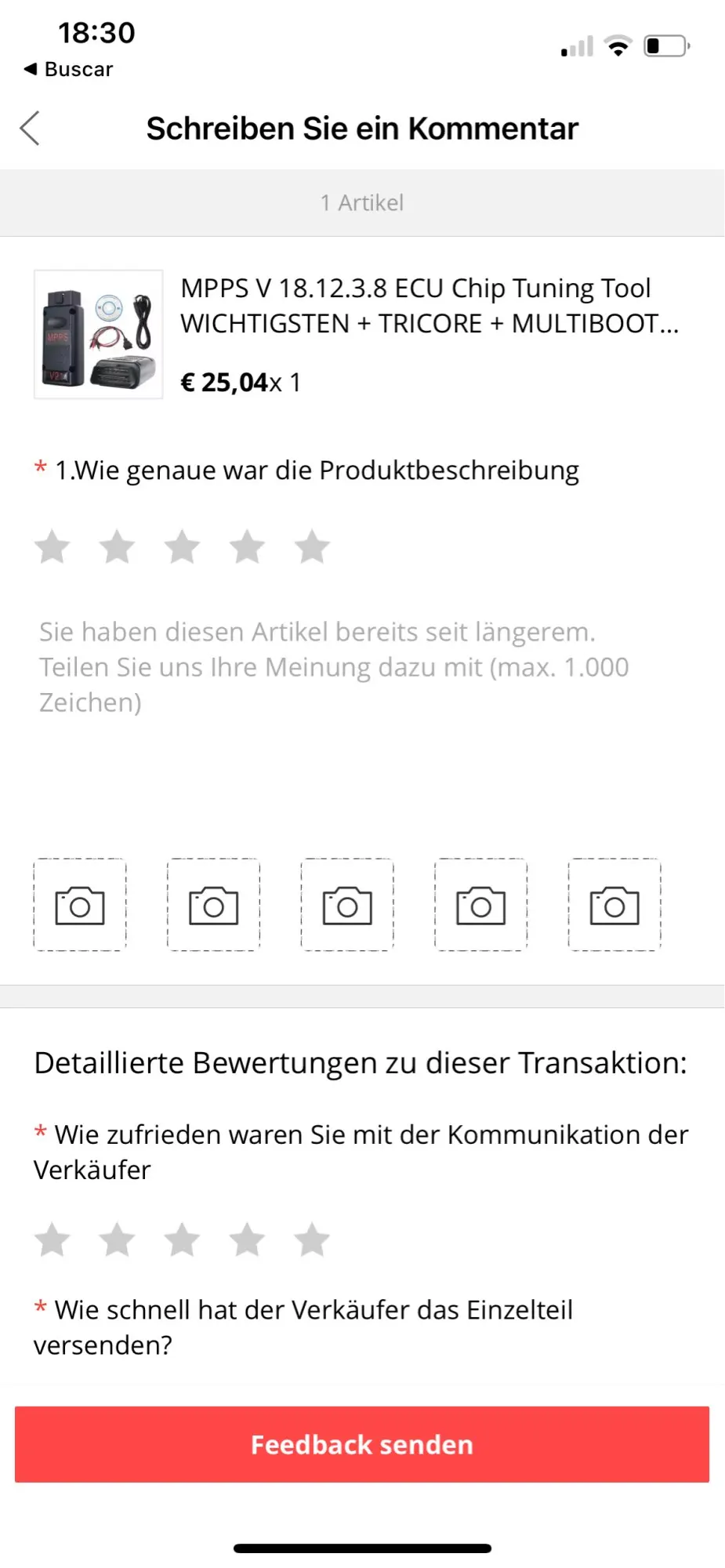Add a photo in the third camera slot

point(347,906)
